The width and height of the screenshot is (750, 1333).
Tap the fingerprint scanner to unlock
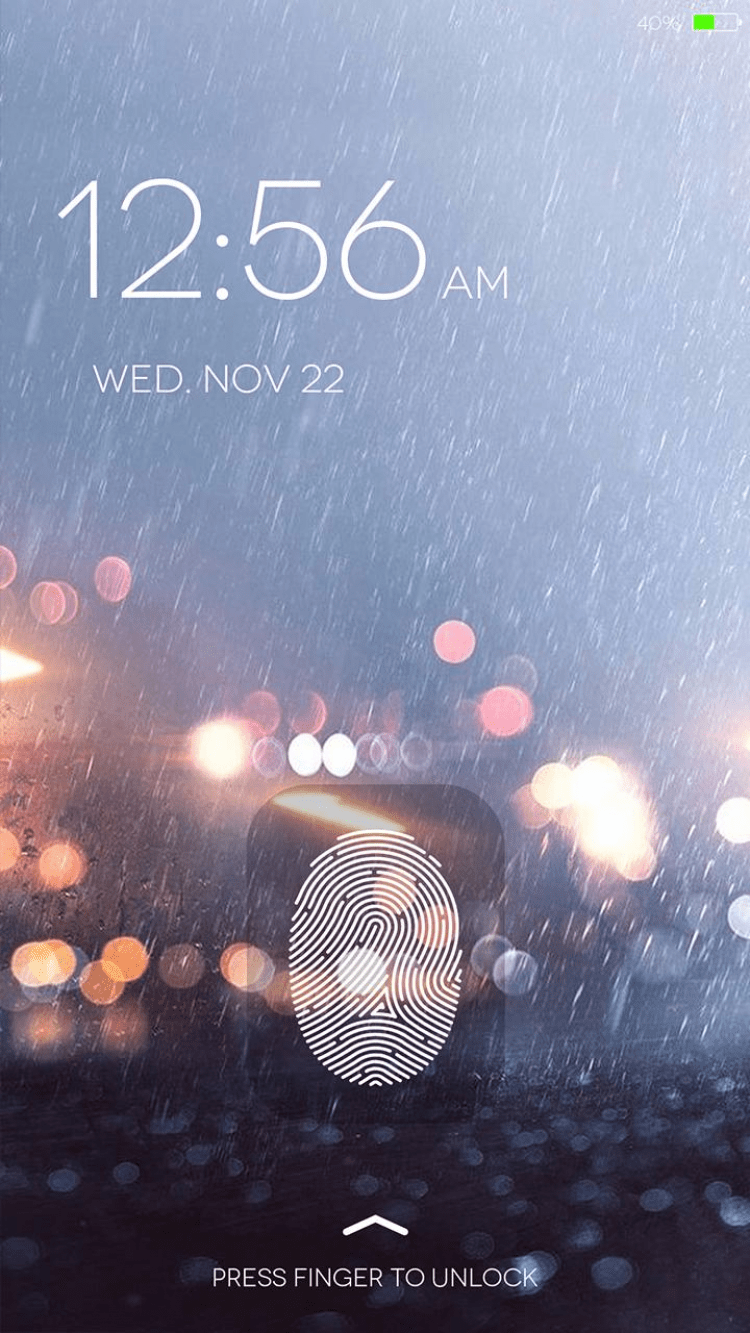click(x=375, y=957)
